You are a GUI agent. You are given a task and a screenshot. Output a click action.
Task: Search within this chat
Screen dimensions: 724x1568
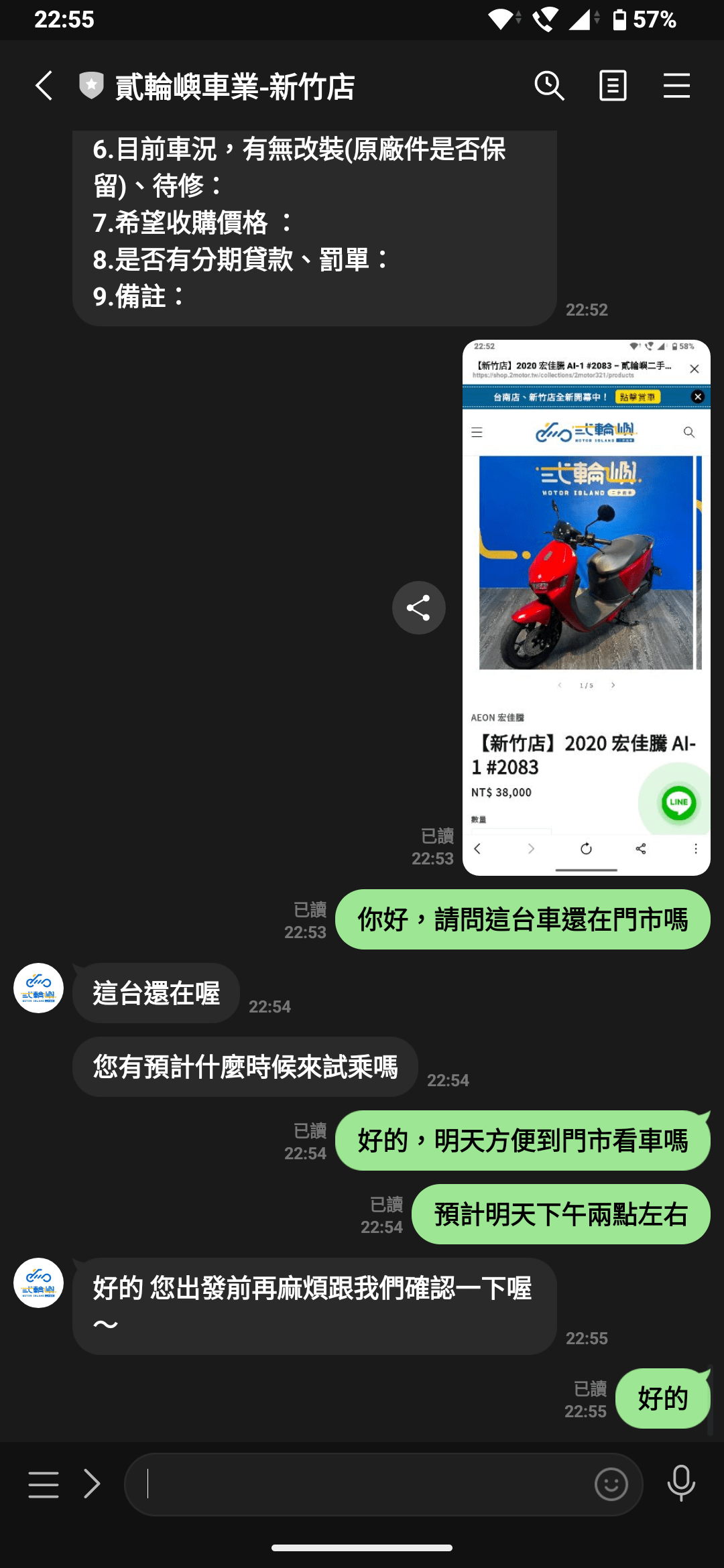549,86
